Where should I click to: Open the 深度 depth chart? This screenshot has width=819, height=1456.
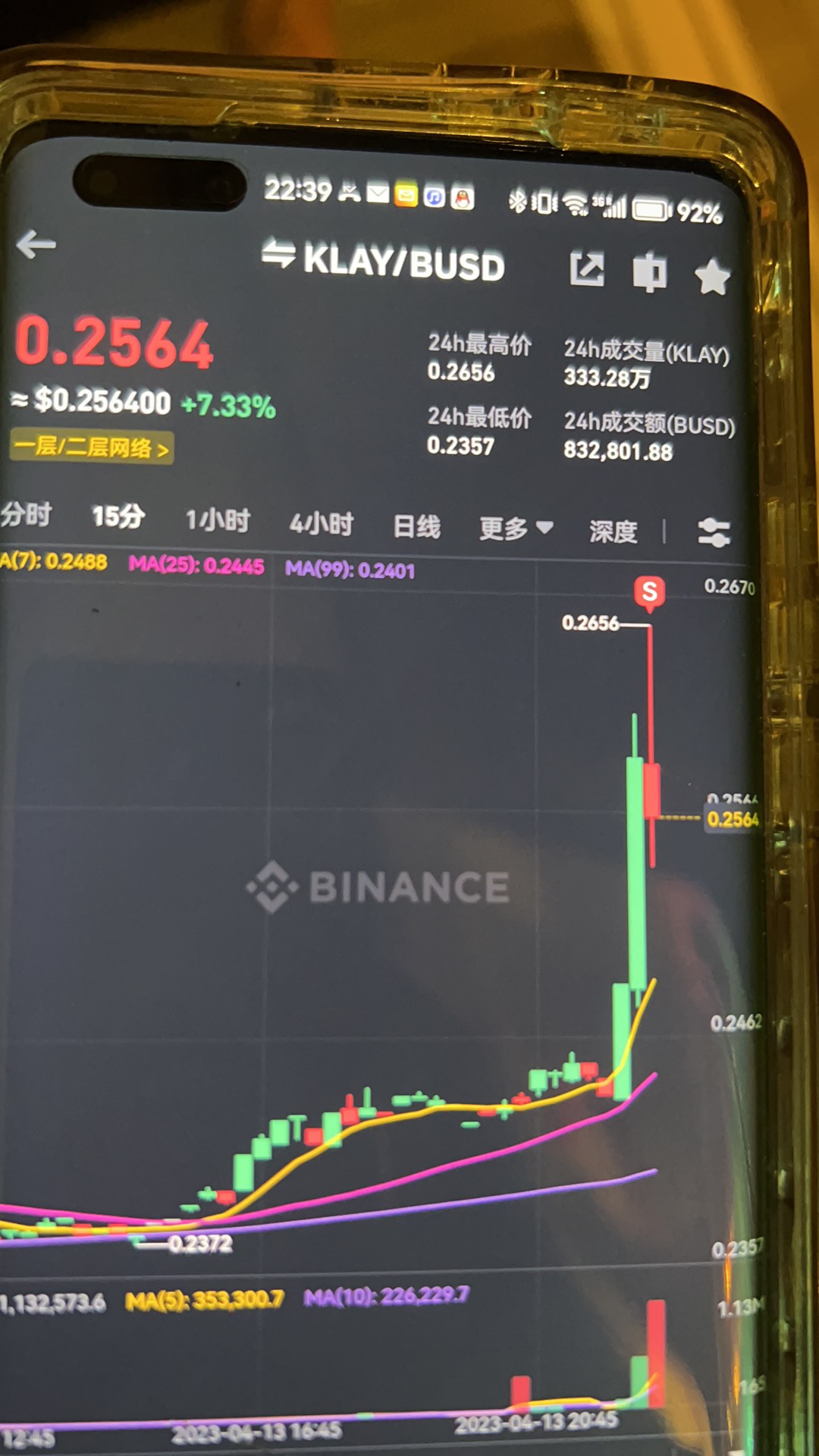click(613, 532)
